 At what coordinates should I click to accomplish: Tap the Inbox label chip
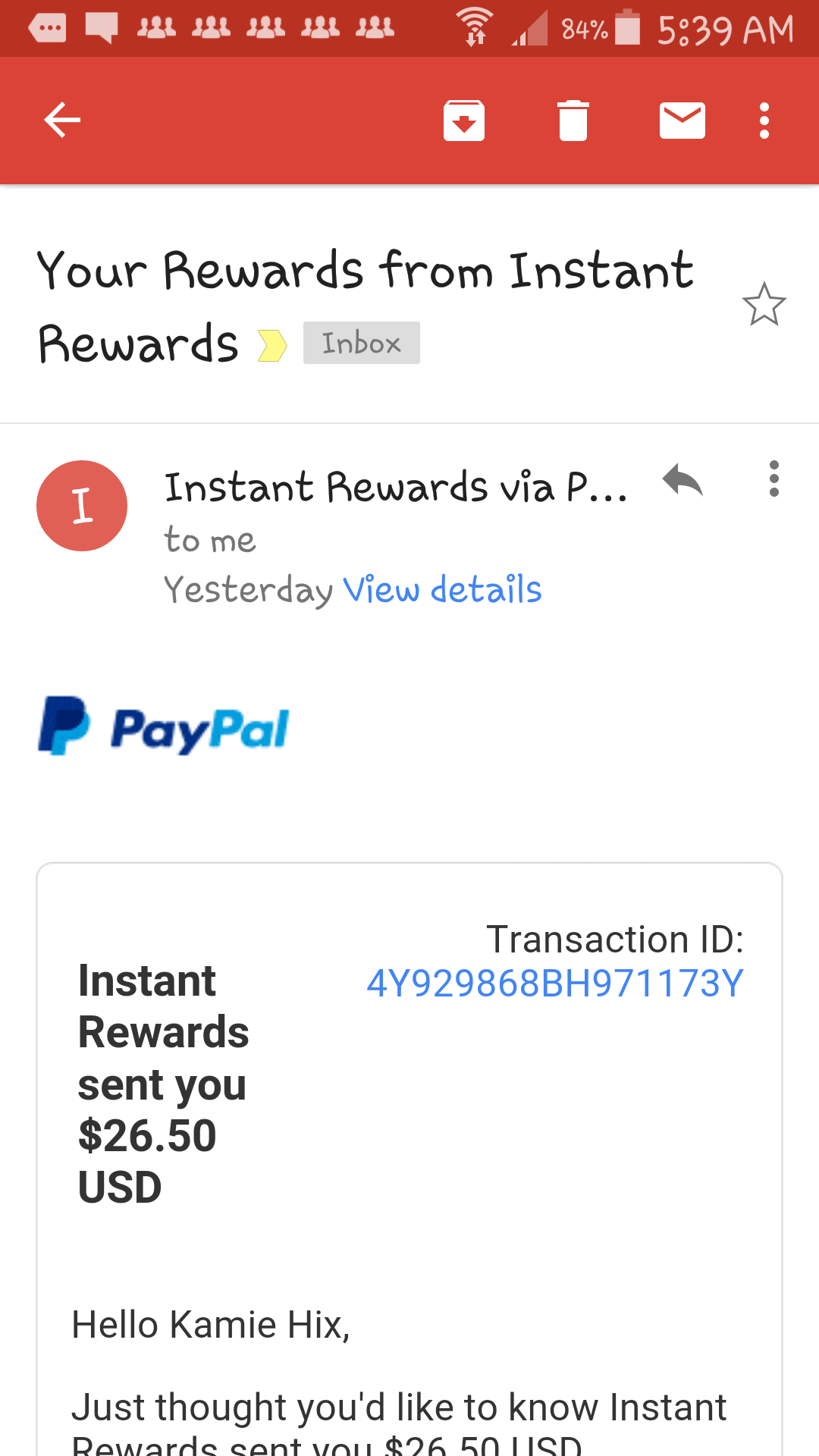[x=362, y=343]
